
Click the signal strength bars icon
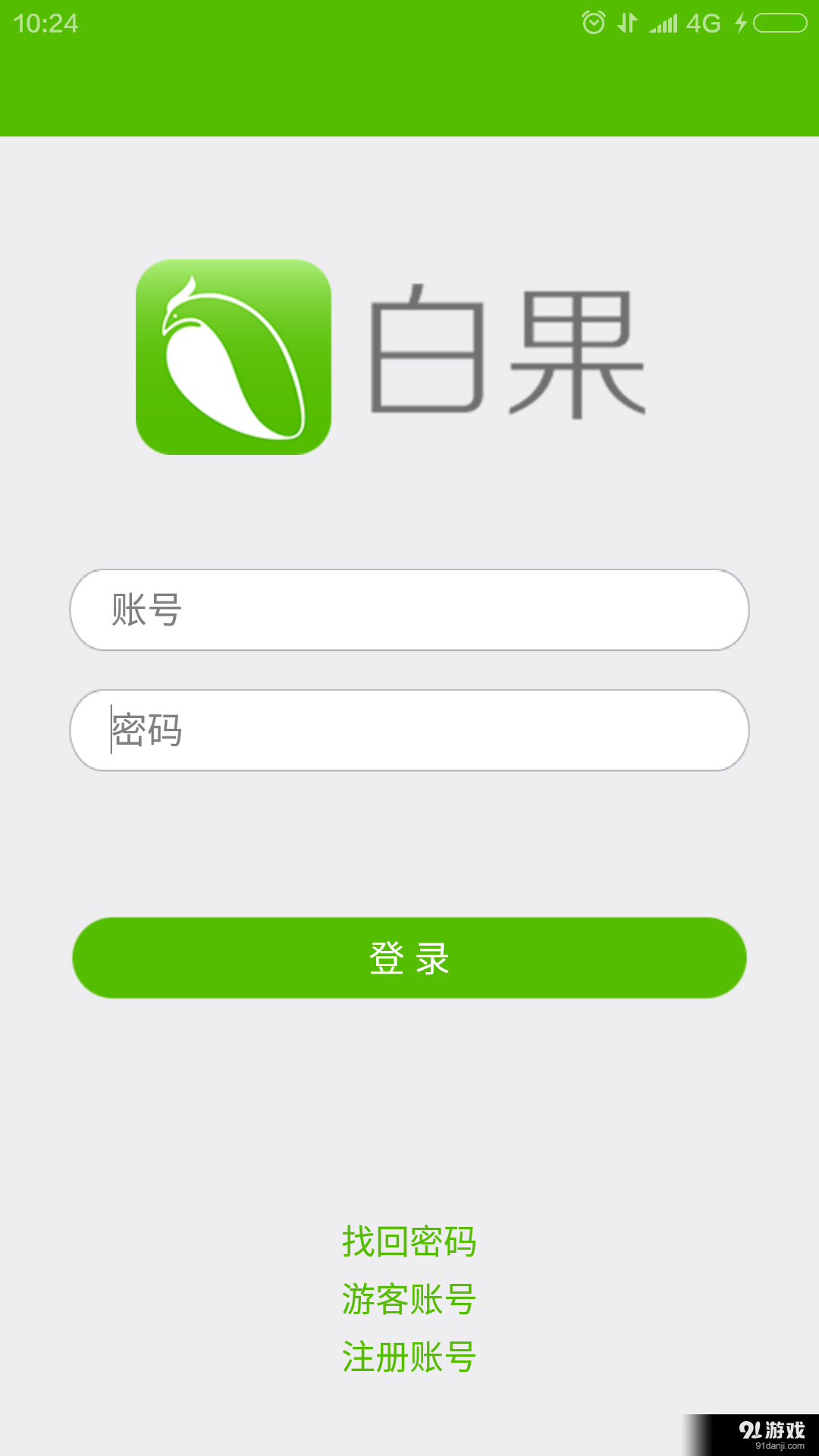coord(662,23)
